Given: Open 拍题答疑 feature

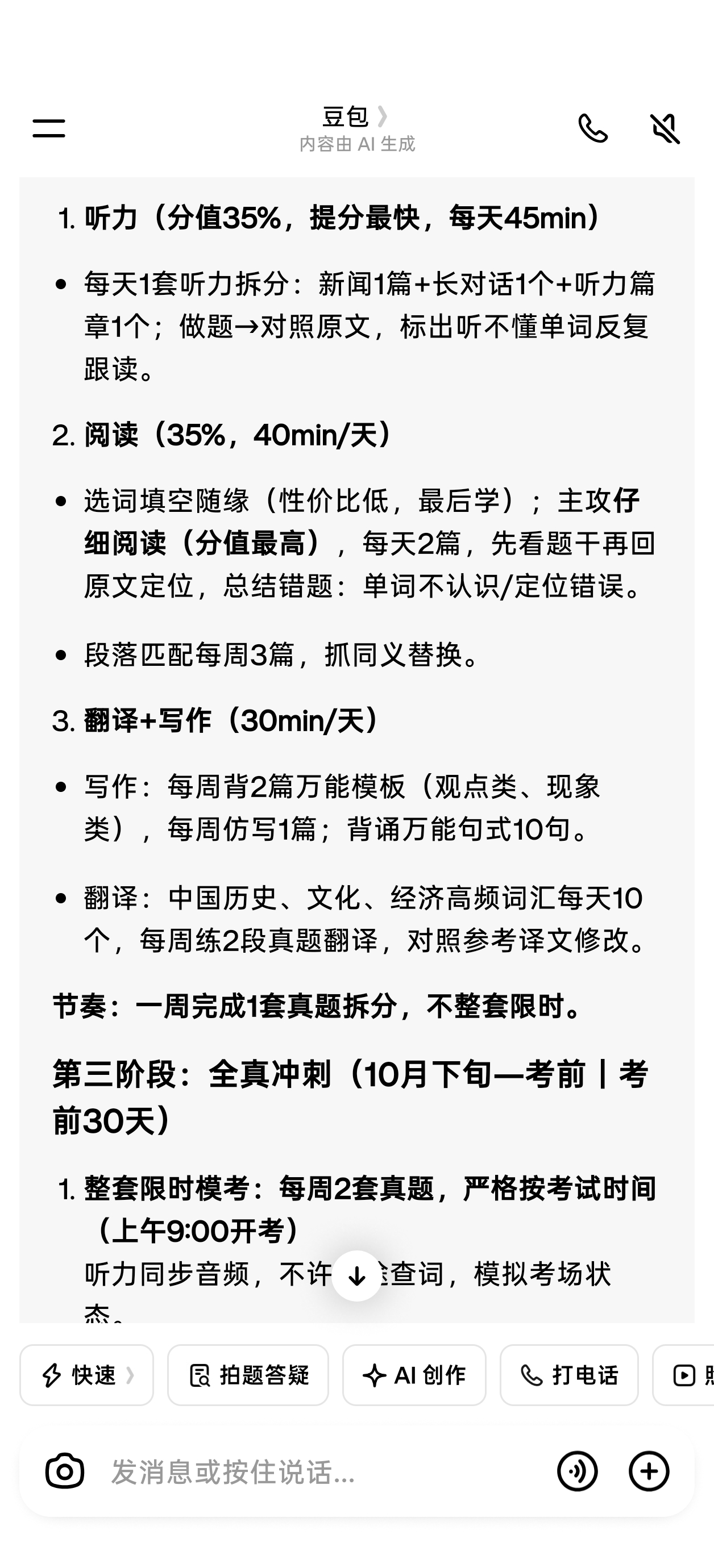Looking at the screenshot, I should pos(248,1375).
